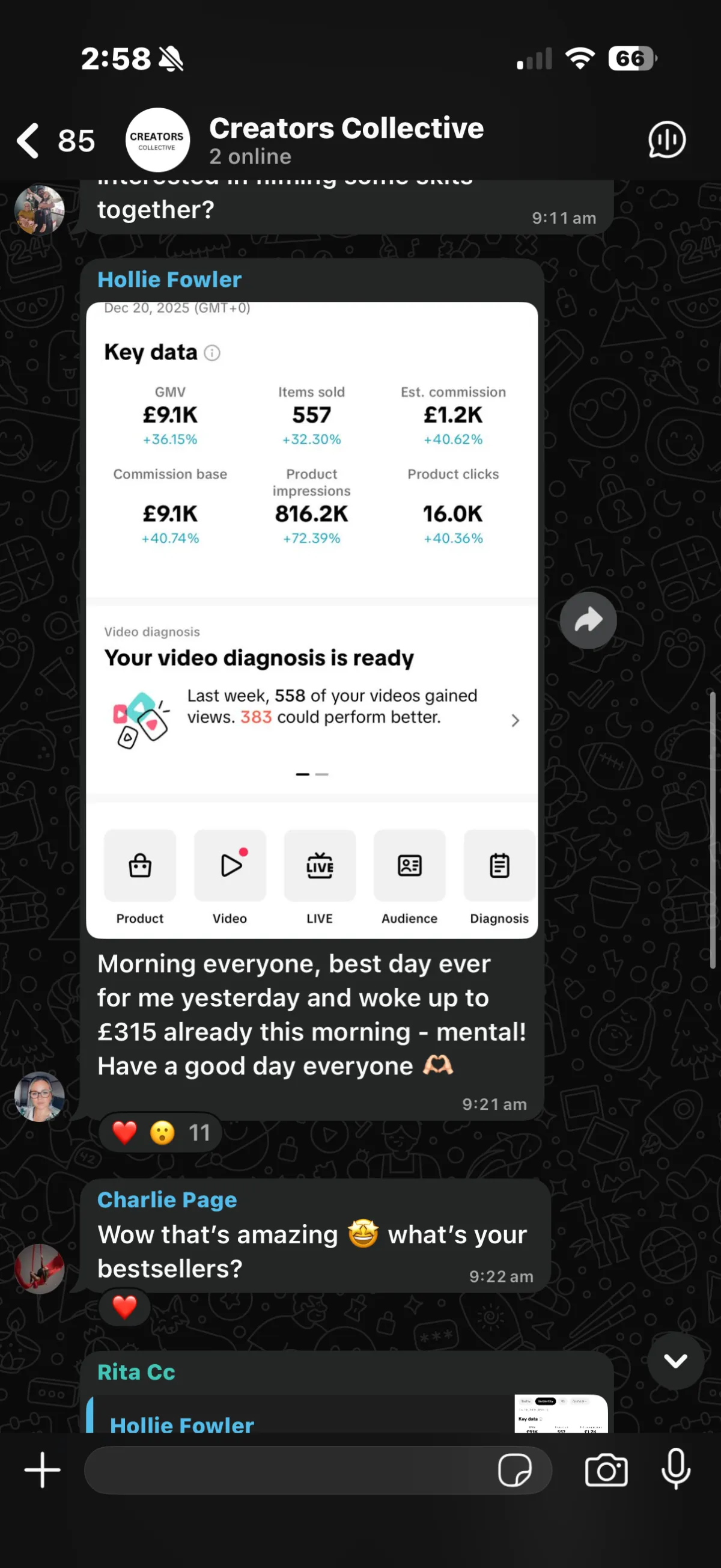View heart reaction on Charlie Page's message
The image size is (721, 1568).
[124, 1307]
